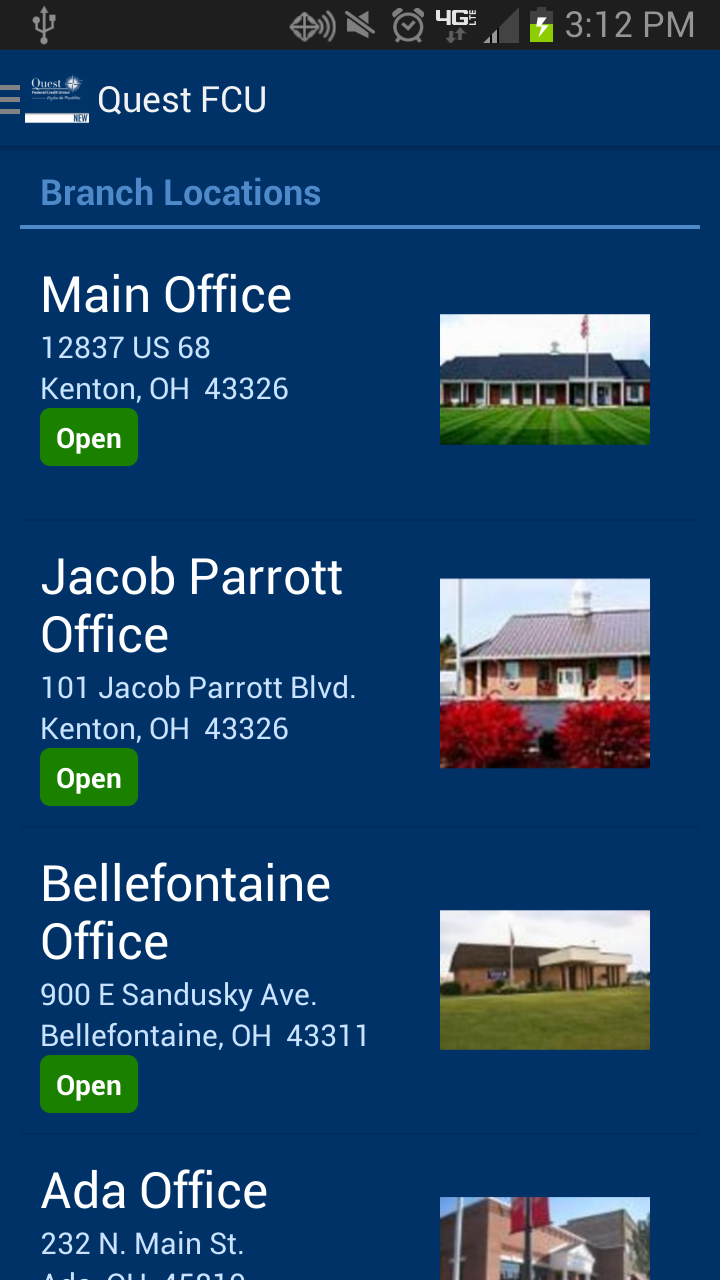720x1280 pixels.
Task: Tap the Open badge for Bellefontaine Office
Action: 88,1084
